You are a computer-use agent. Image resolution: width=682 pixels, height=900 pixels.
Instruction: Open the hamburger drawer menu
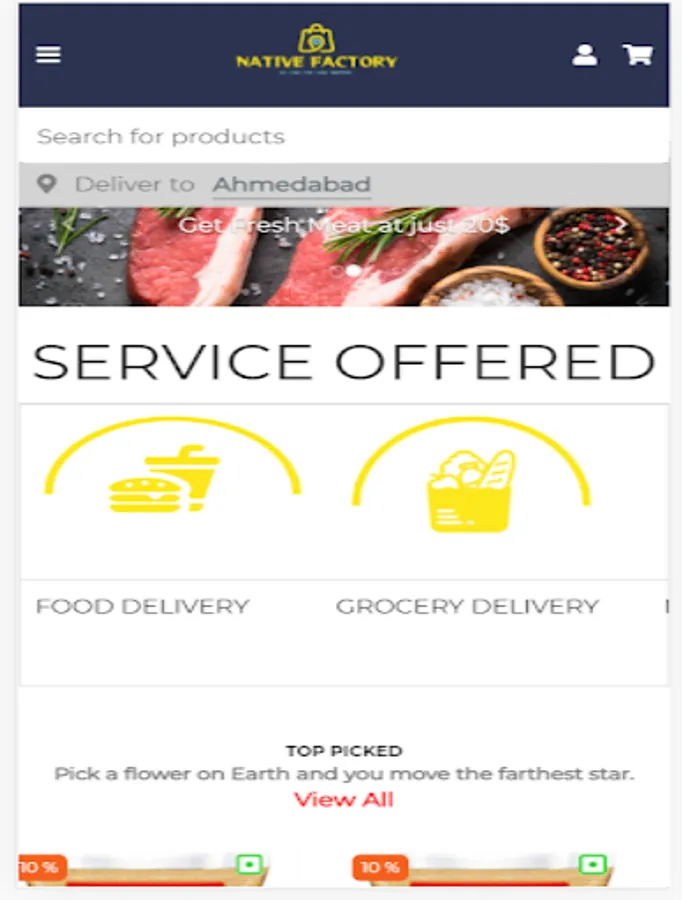coord(48,55)
